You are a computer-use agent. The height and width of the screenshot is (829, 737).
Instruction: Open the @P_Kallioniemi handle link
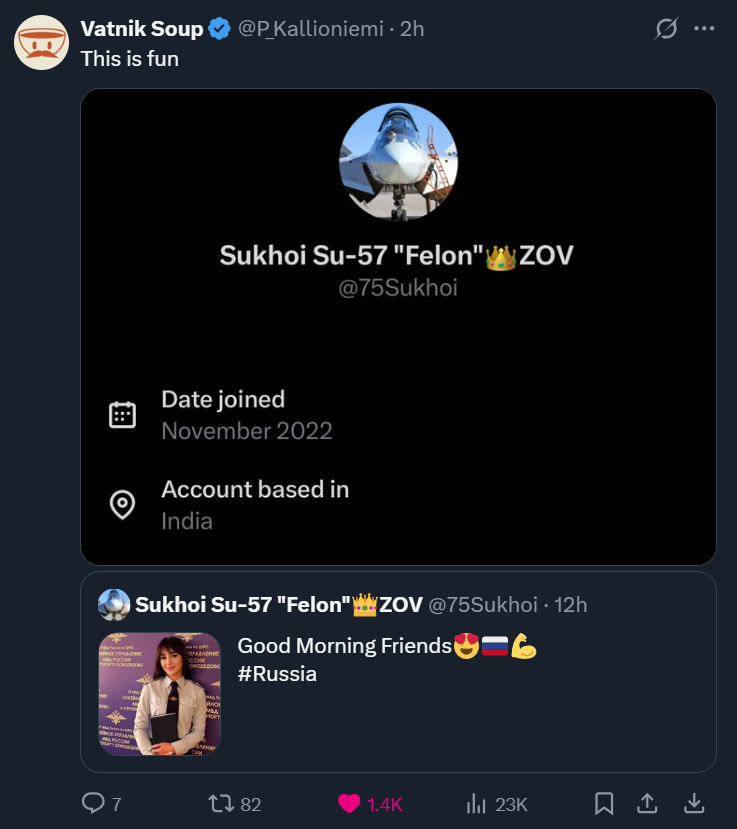click(310, 29)
